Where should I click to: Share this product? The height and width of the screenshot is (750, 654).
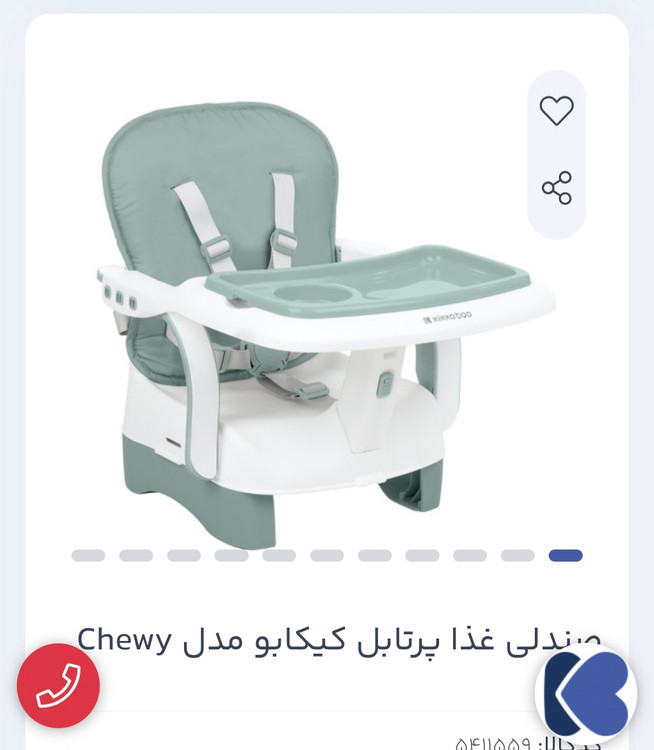coord(556,188)
